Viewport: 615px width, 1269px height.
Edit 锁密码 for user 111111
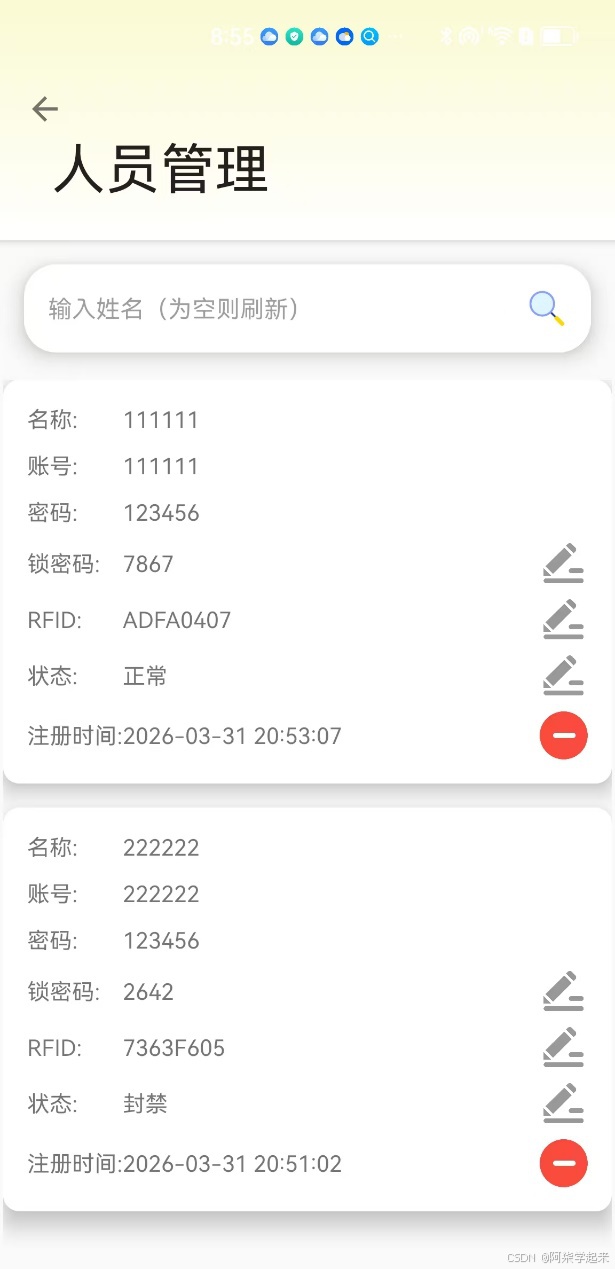tap(563, 563)
